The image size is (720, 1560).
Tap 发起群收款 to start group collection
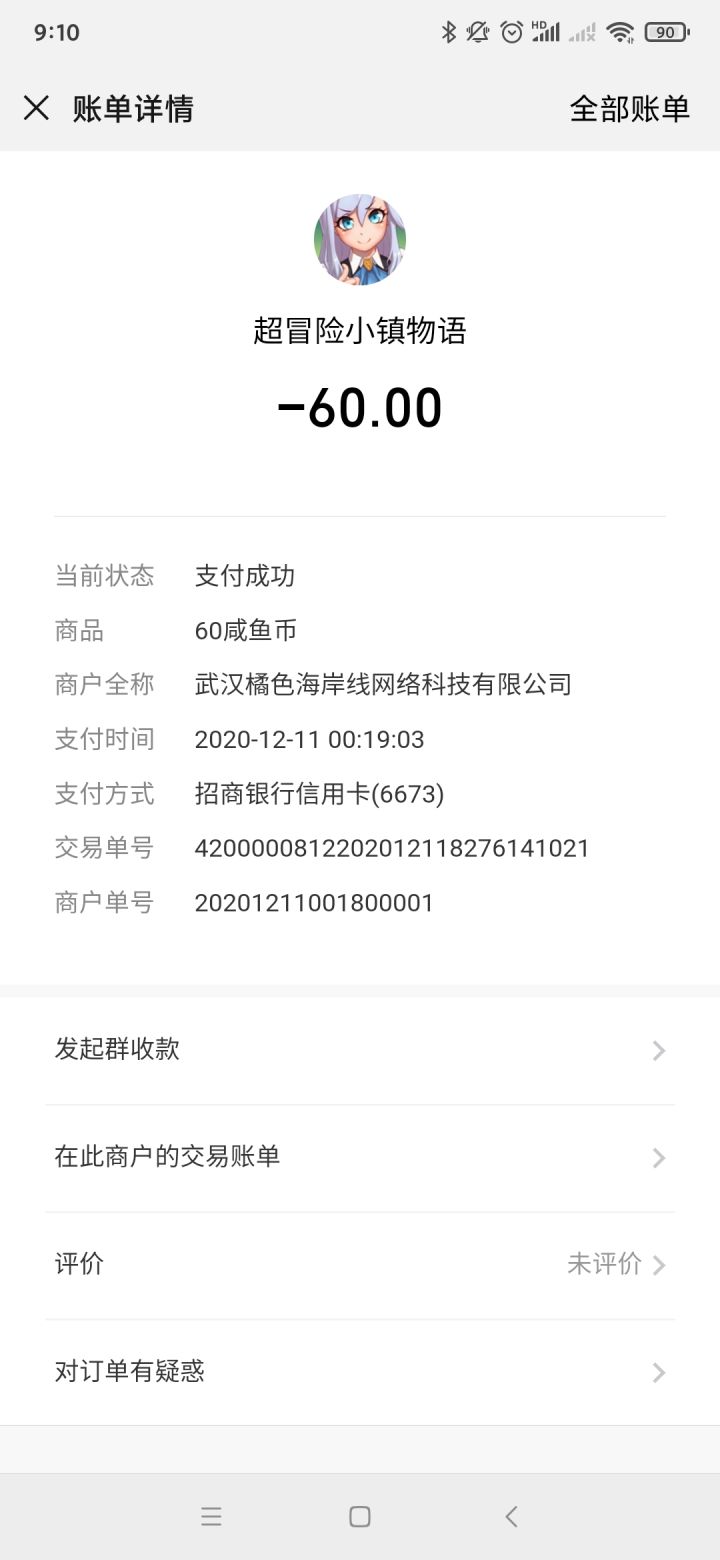(x=117, y=1049)
